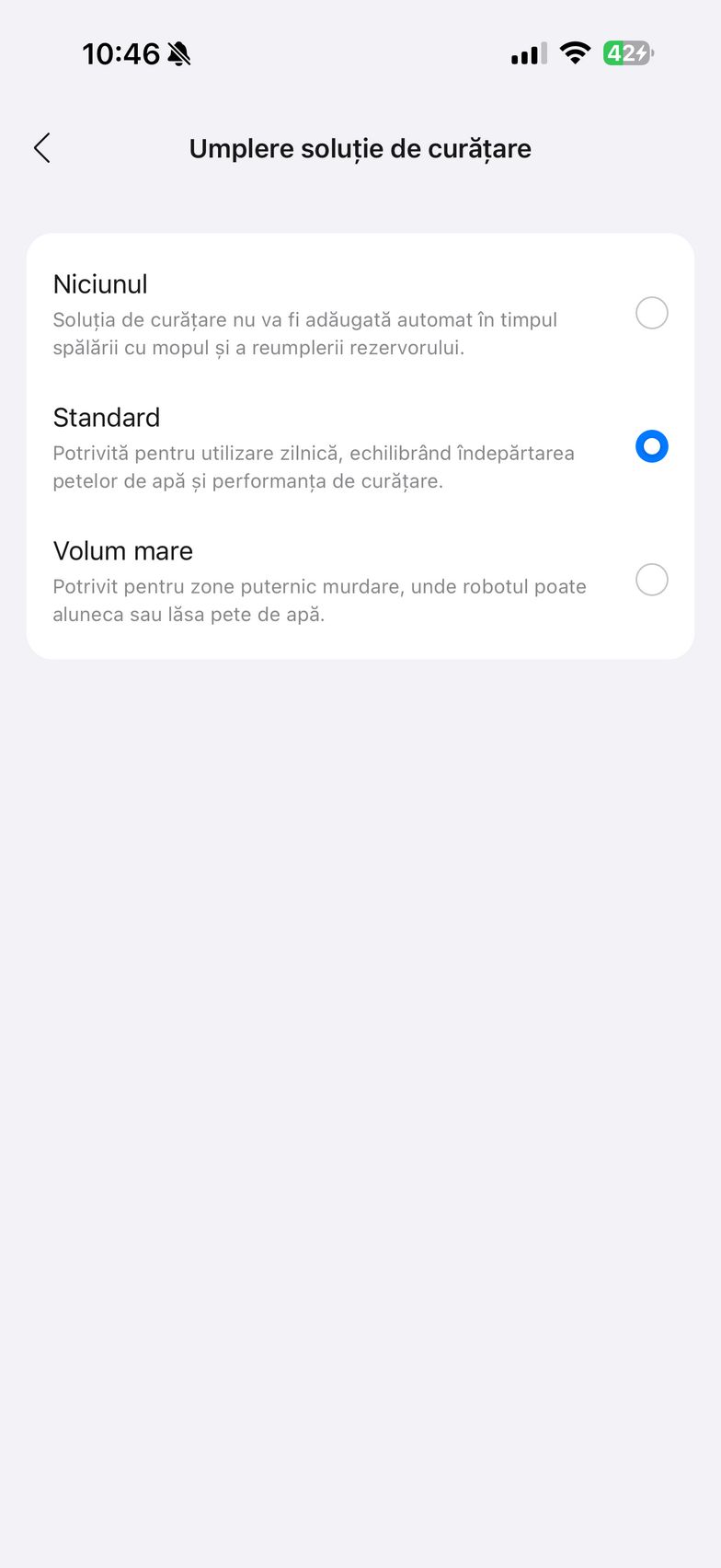
Task: Go back from Umplere soluție de curățare
Action: [x=42, y=148]
